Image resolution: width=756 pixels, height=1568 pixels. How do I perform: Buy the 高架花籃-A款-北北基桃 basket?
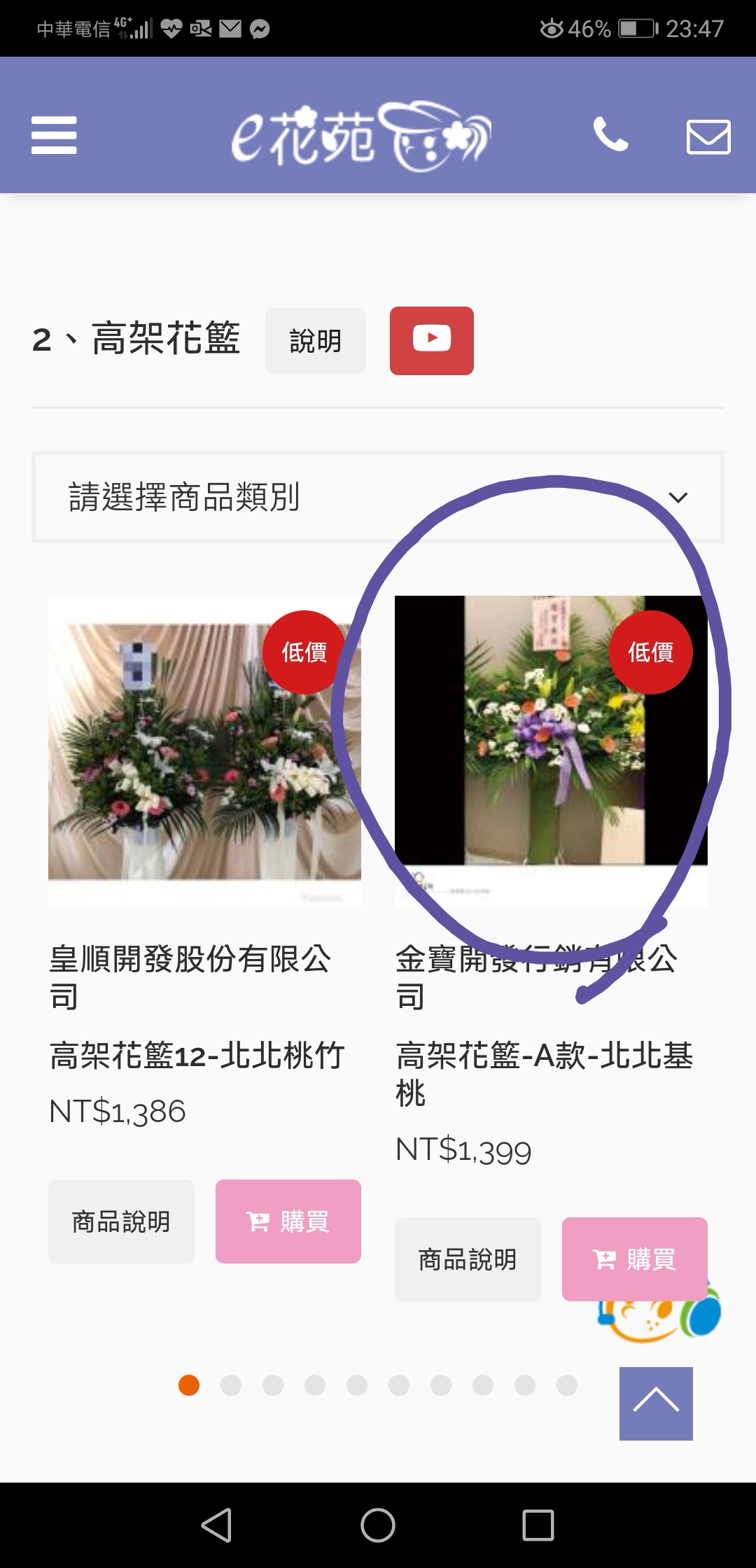click(x=635, y=1259)
